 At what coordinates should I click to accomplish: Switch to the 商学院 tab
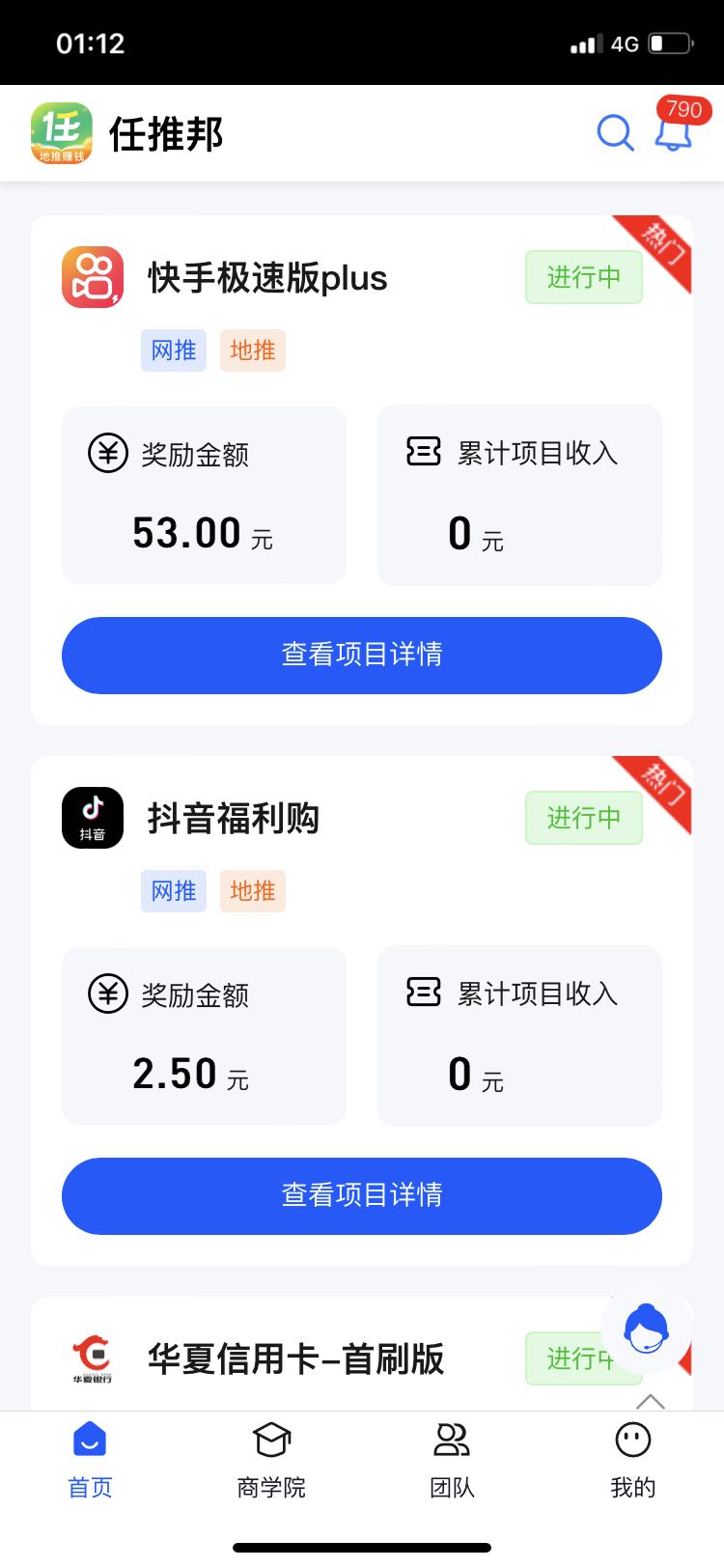point(271,1459)
